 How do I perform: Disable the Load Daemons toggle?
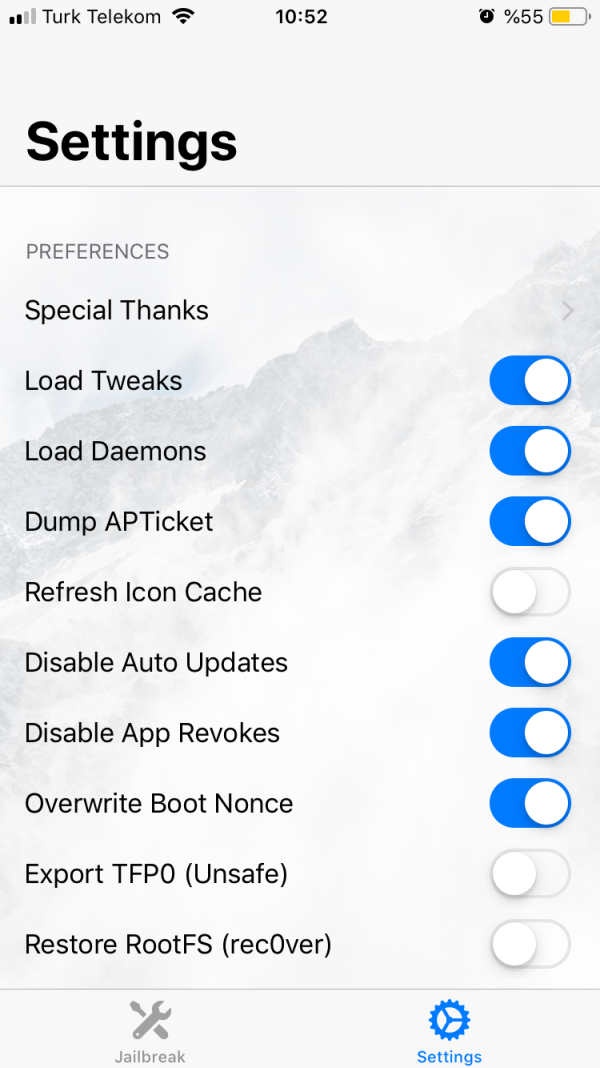(529, 451)
